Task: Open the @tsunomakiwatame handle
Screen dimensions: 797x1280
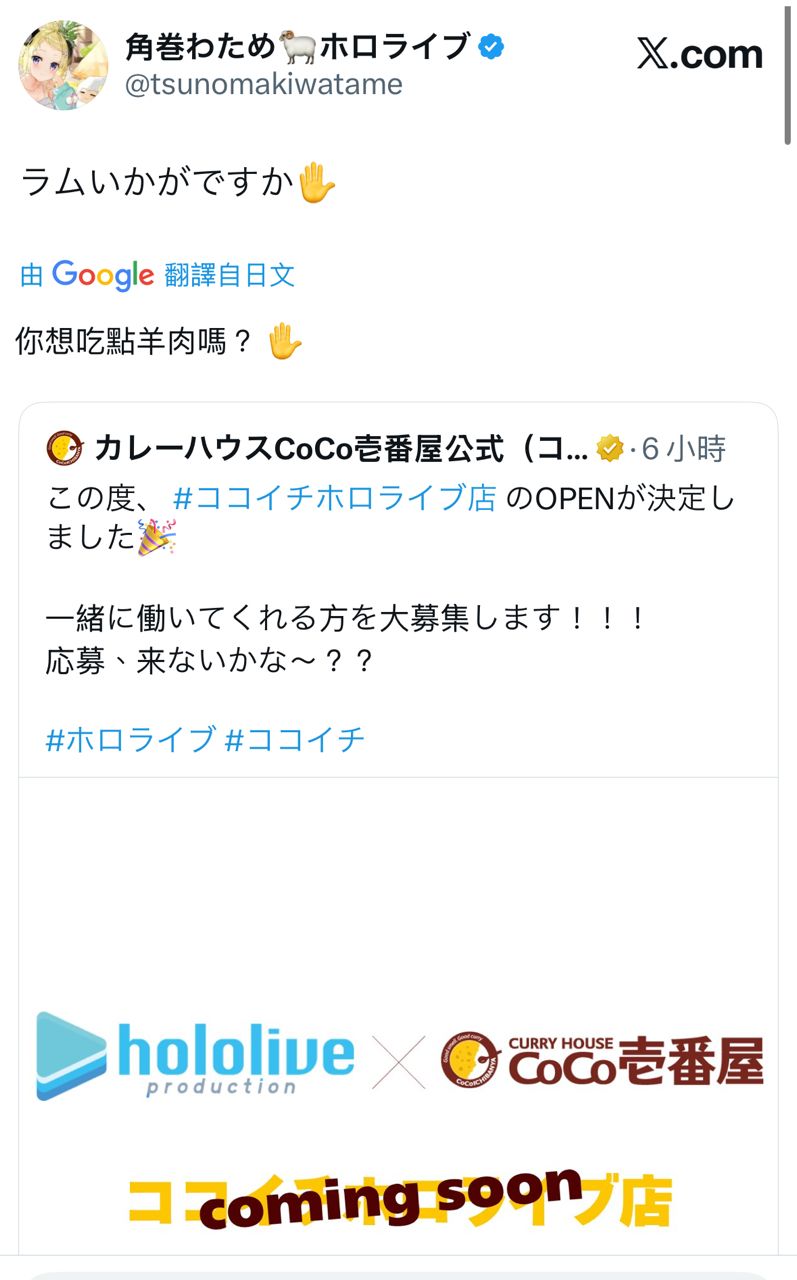Action: tap(264, 85)
